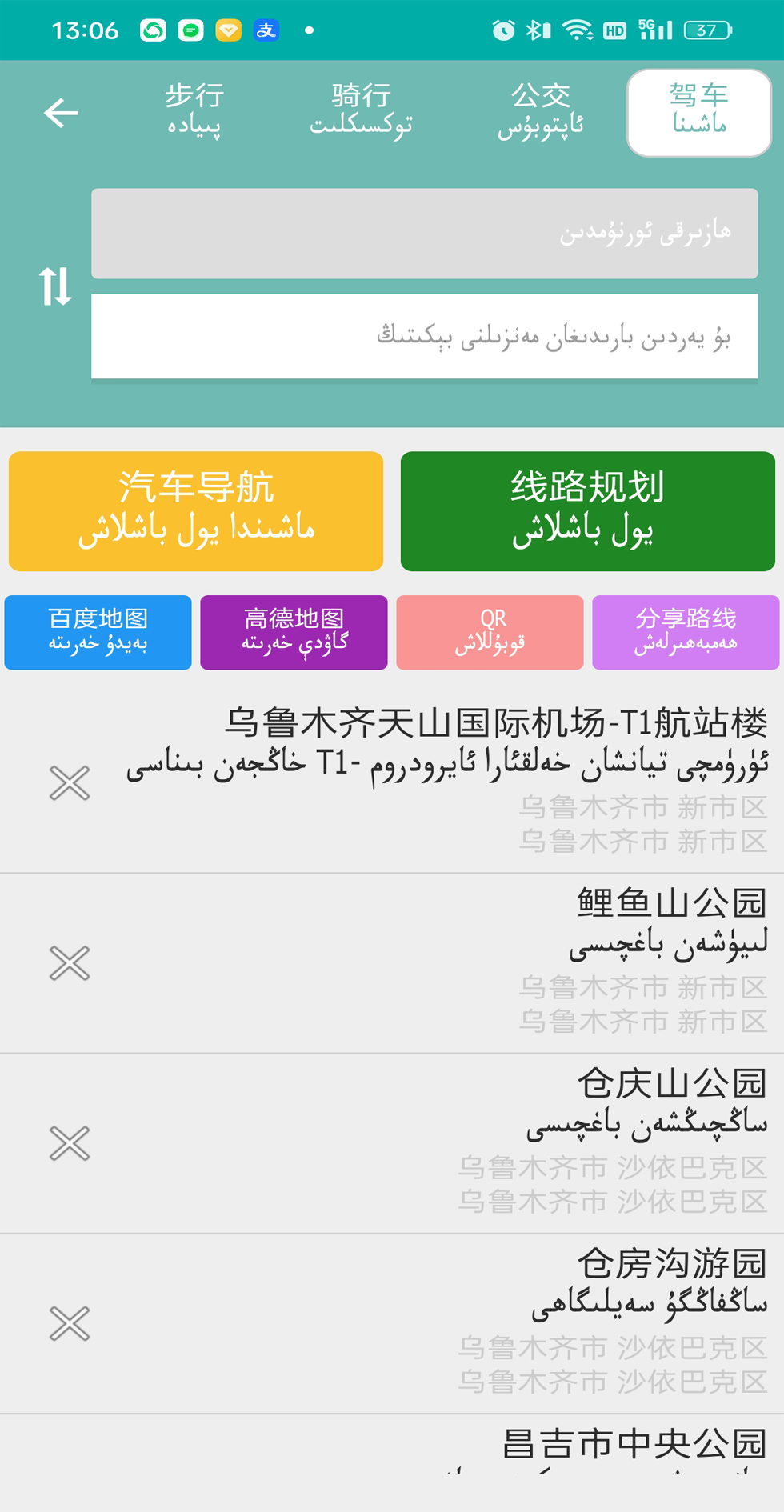The image size is (784, 1512).
Task: Open route in 百度地图
Action: click(98, 632)
